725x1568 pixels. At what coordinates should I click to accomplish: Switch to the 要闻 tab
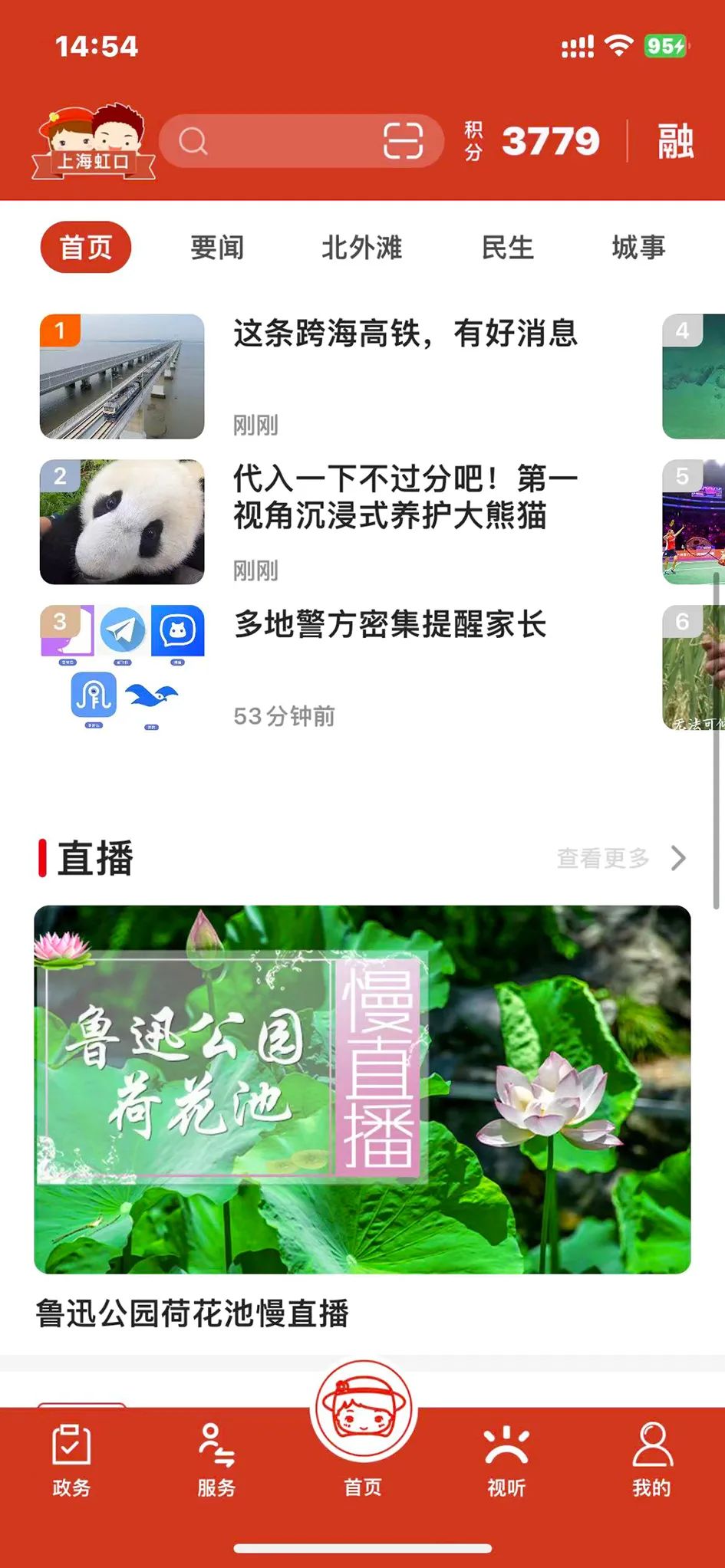point(217,248)
